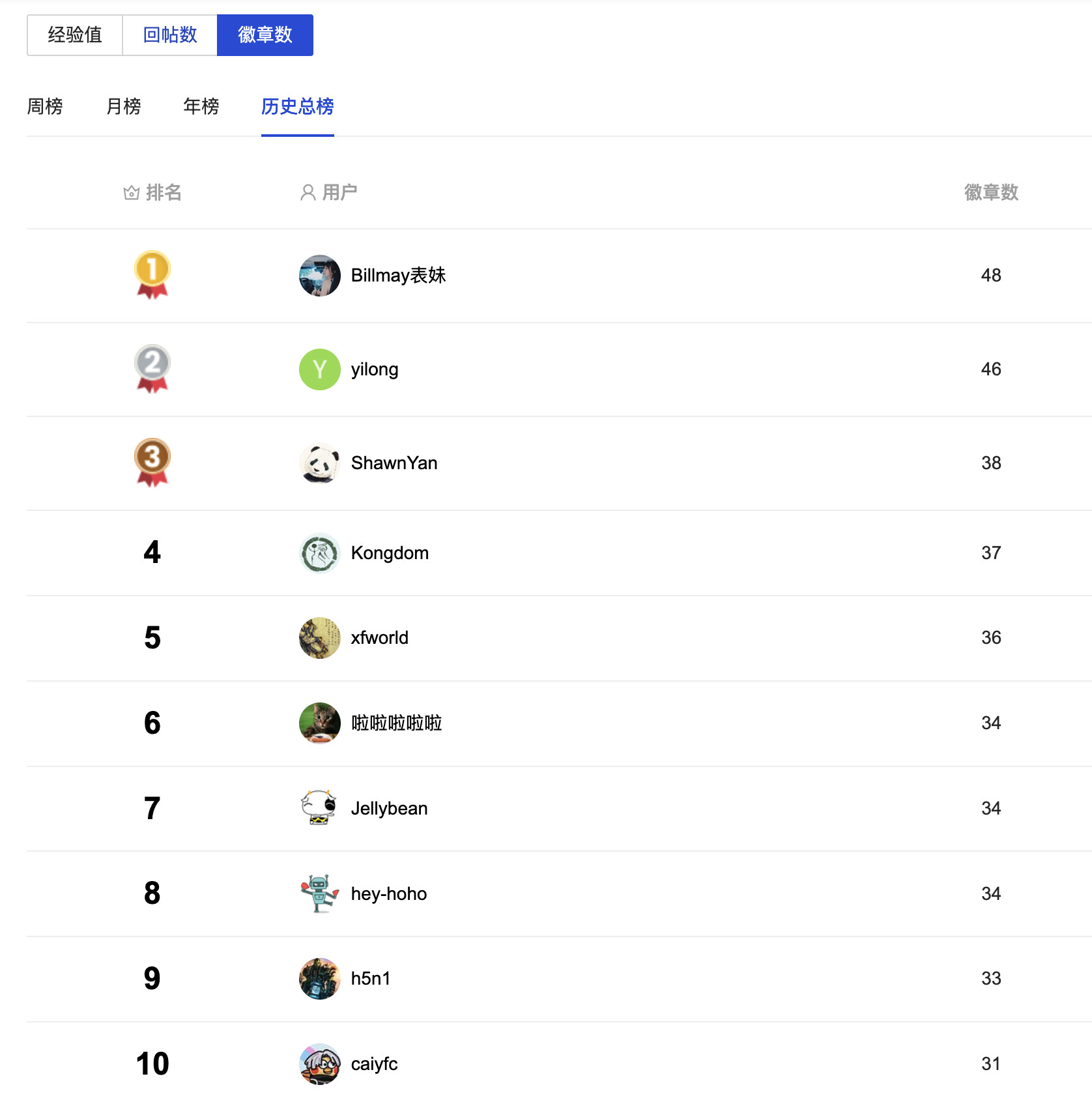Viewport: 1092px width, 1100px height.
Task: View hey-hoho's profile
Action: tap(388, 894)
